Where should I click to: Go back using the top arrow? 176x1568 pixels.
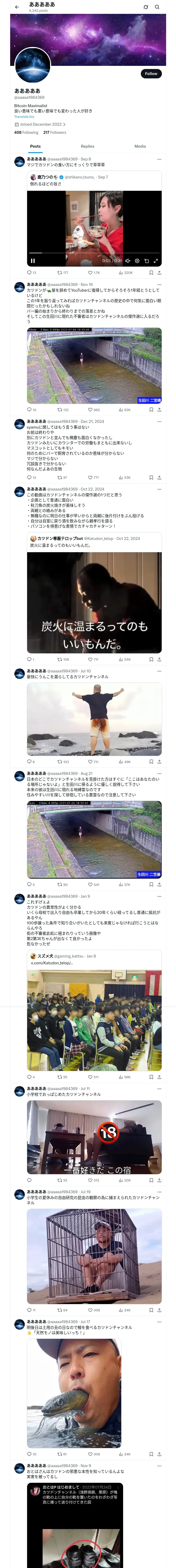tap(17, 7)
